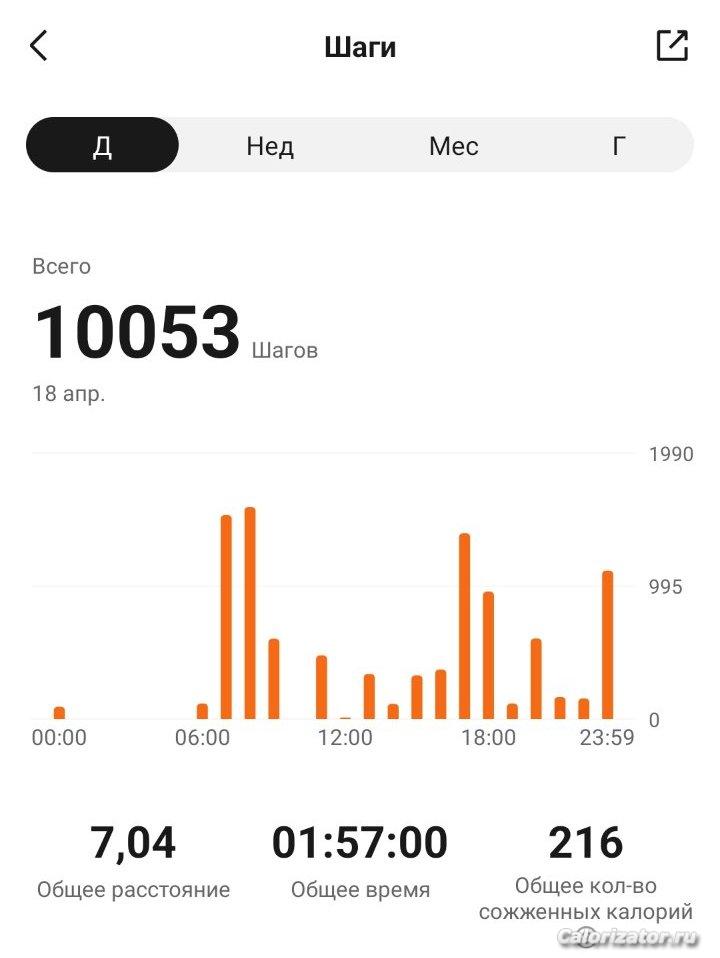Select the Д day view
This screenshot has height=958, width=720.
[102, 145]
